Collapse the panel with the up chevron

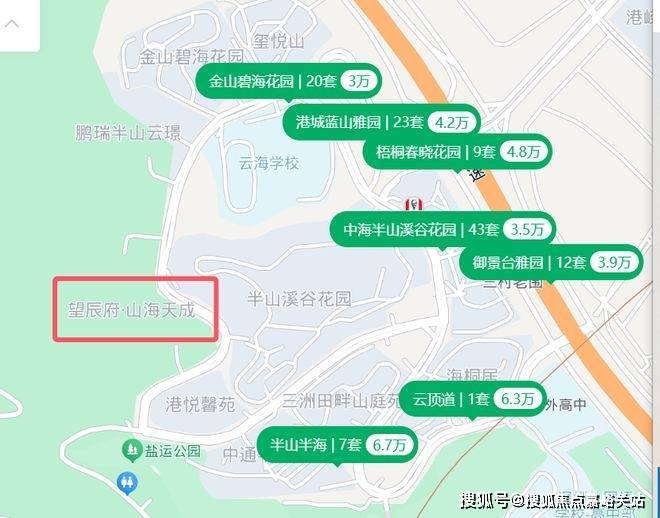[x=14, y=23]
